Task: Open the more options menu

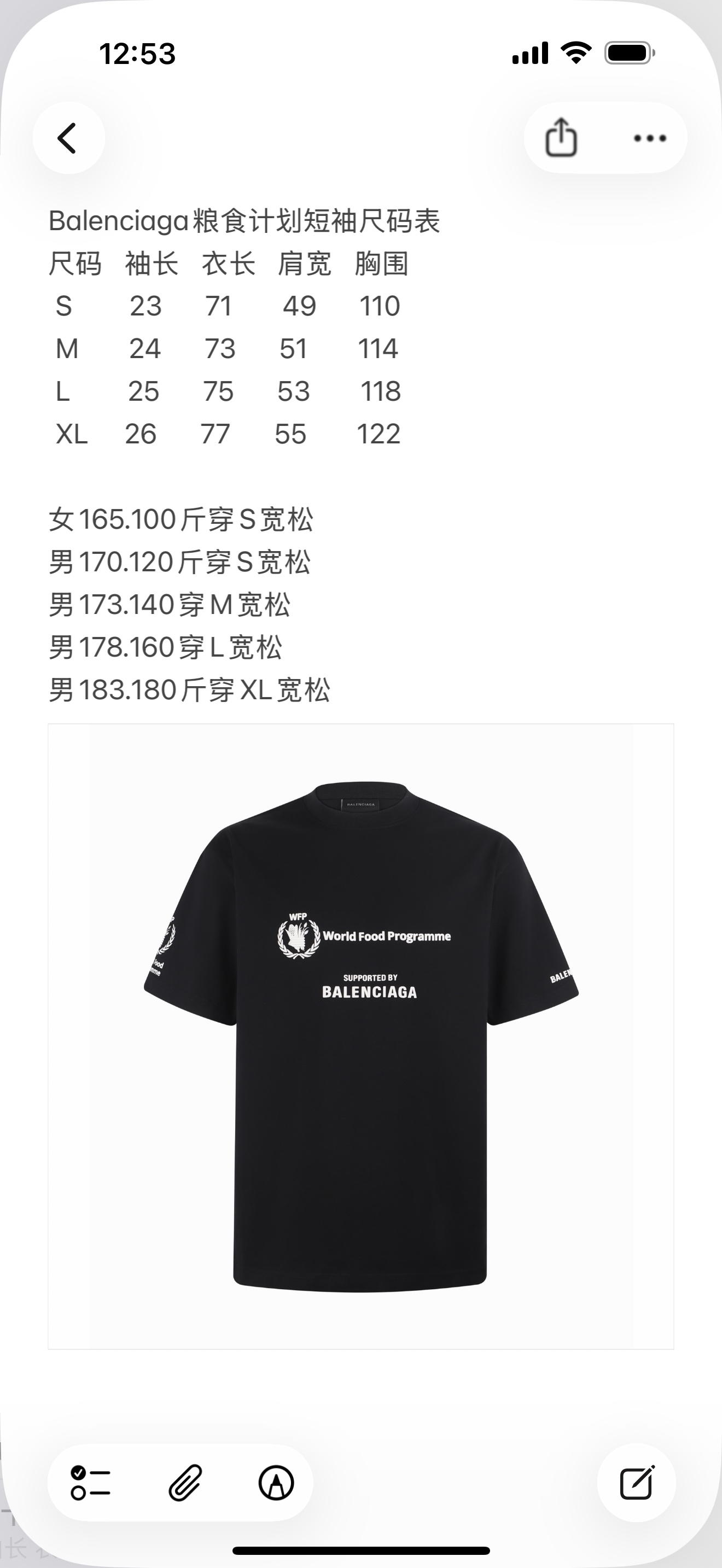Action: coord(650,138)
